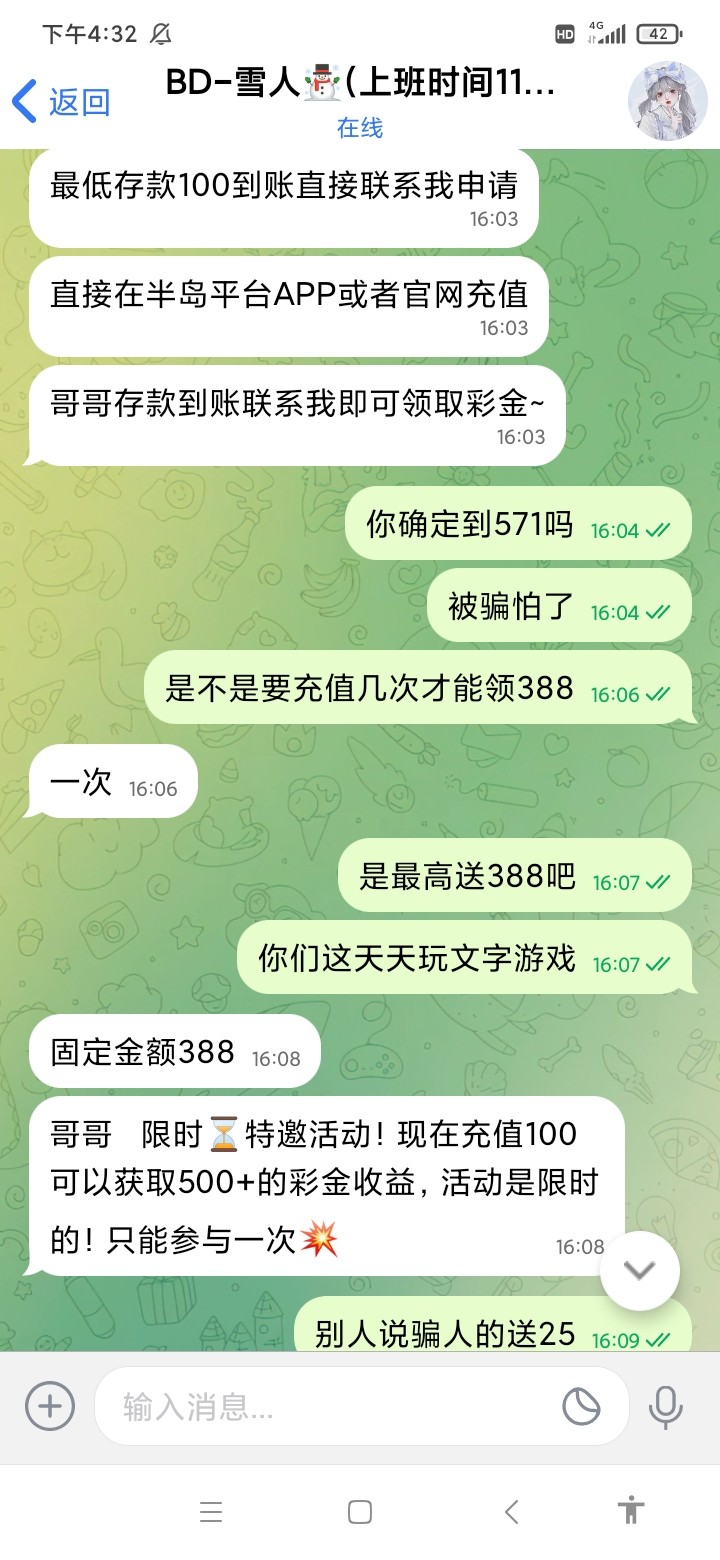Record a voice message with the microphone
Viewport: 720px width, 1560px height.
click(665, 1407)
